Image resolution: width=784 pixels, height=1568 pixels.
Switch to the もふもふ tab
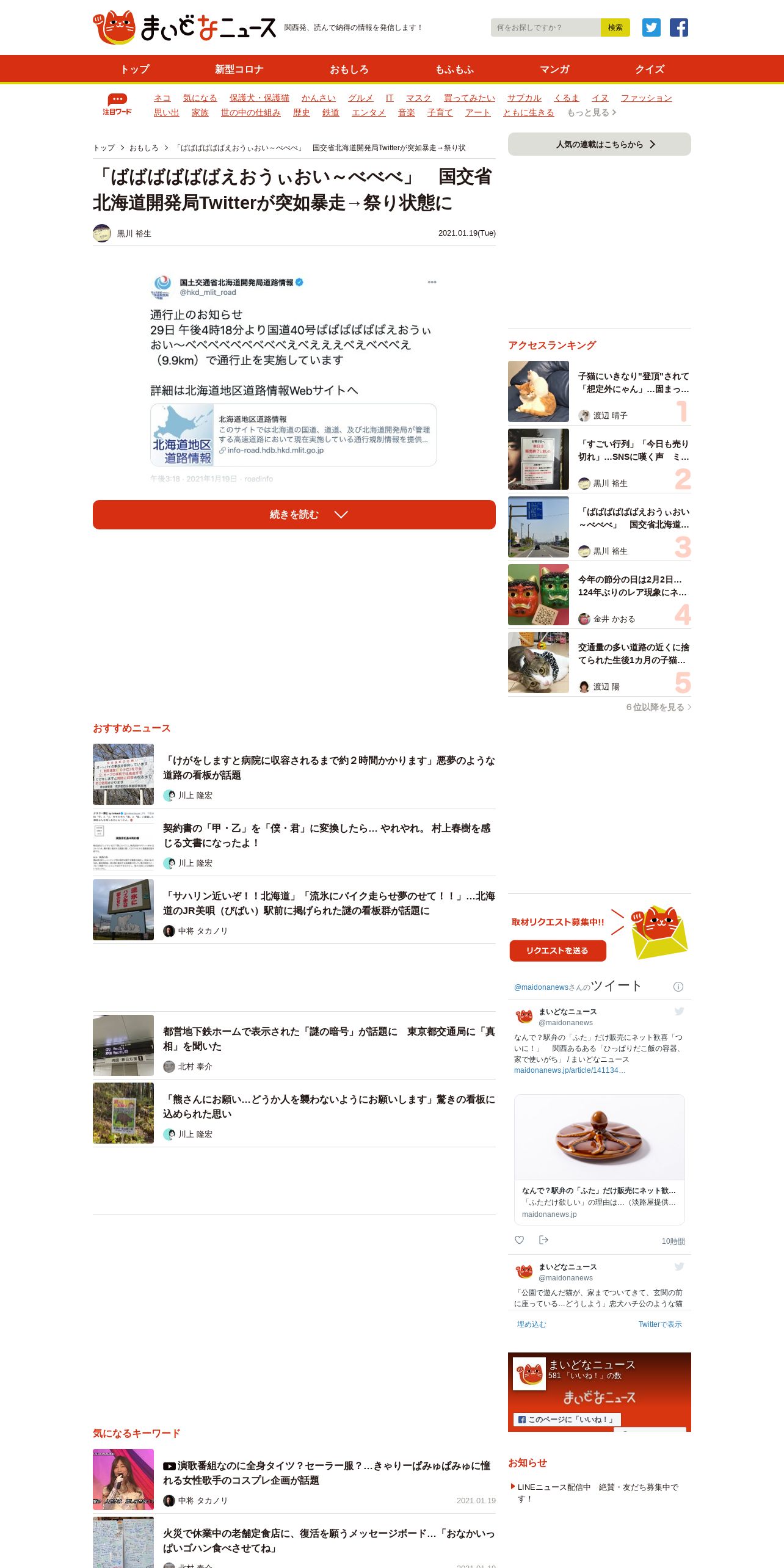tap(454, 69)
